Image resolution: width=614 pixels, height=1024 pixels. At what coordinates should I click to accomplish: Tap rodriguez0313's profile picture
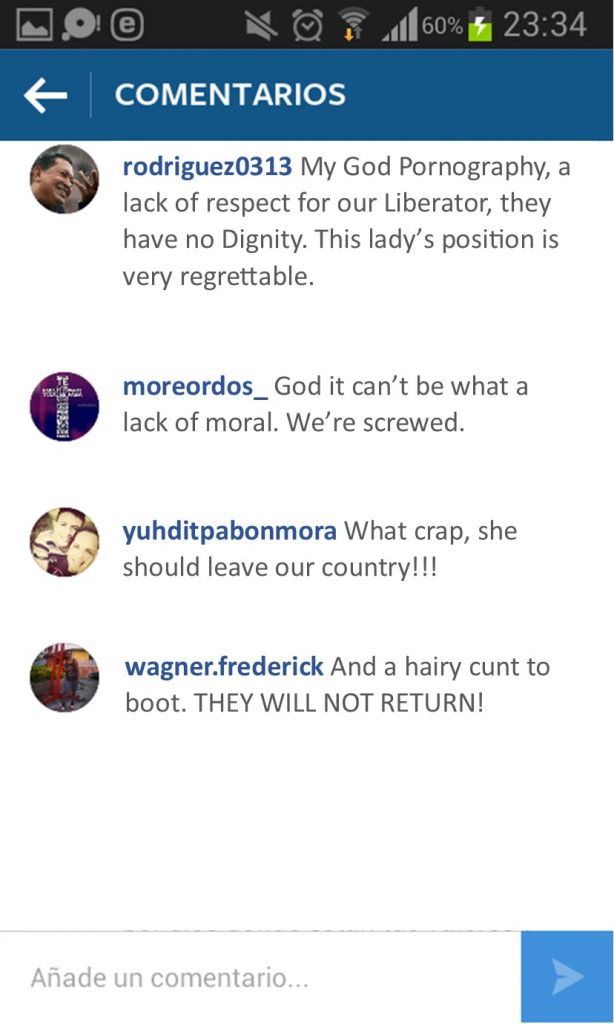(x=64, y=179)
